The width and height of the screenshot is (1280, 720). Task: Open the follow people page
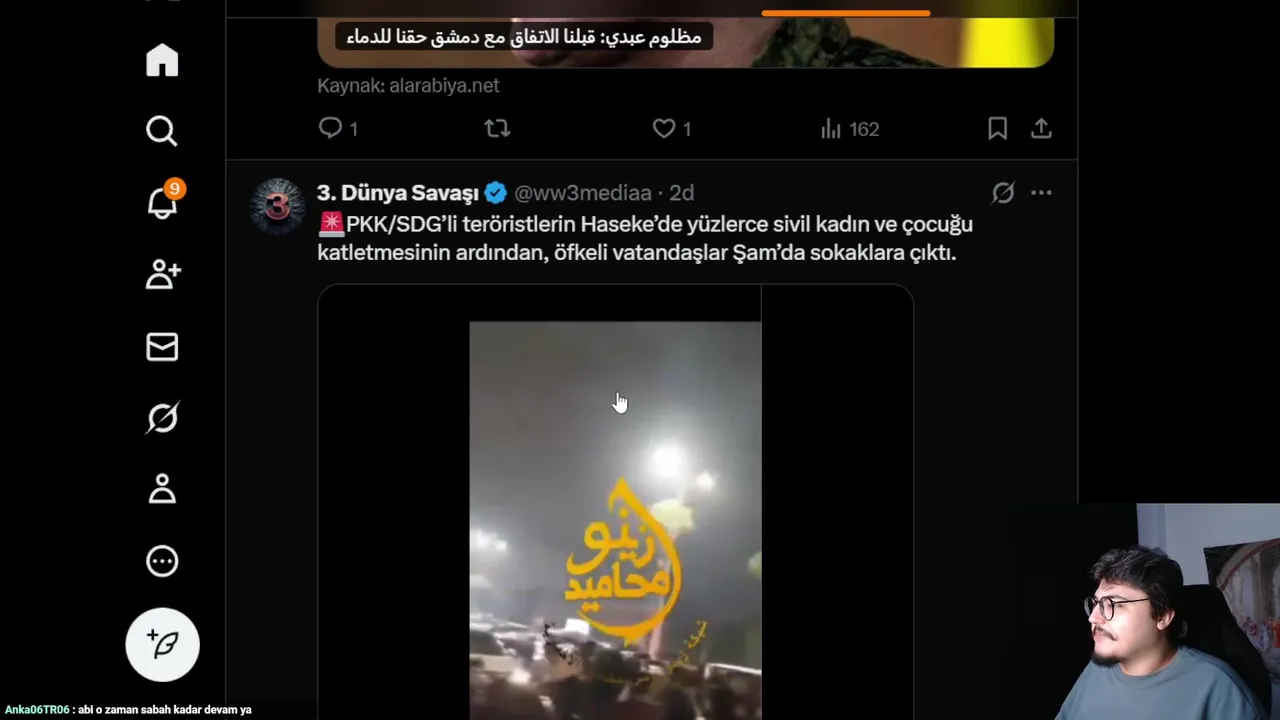(162, 275)
